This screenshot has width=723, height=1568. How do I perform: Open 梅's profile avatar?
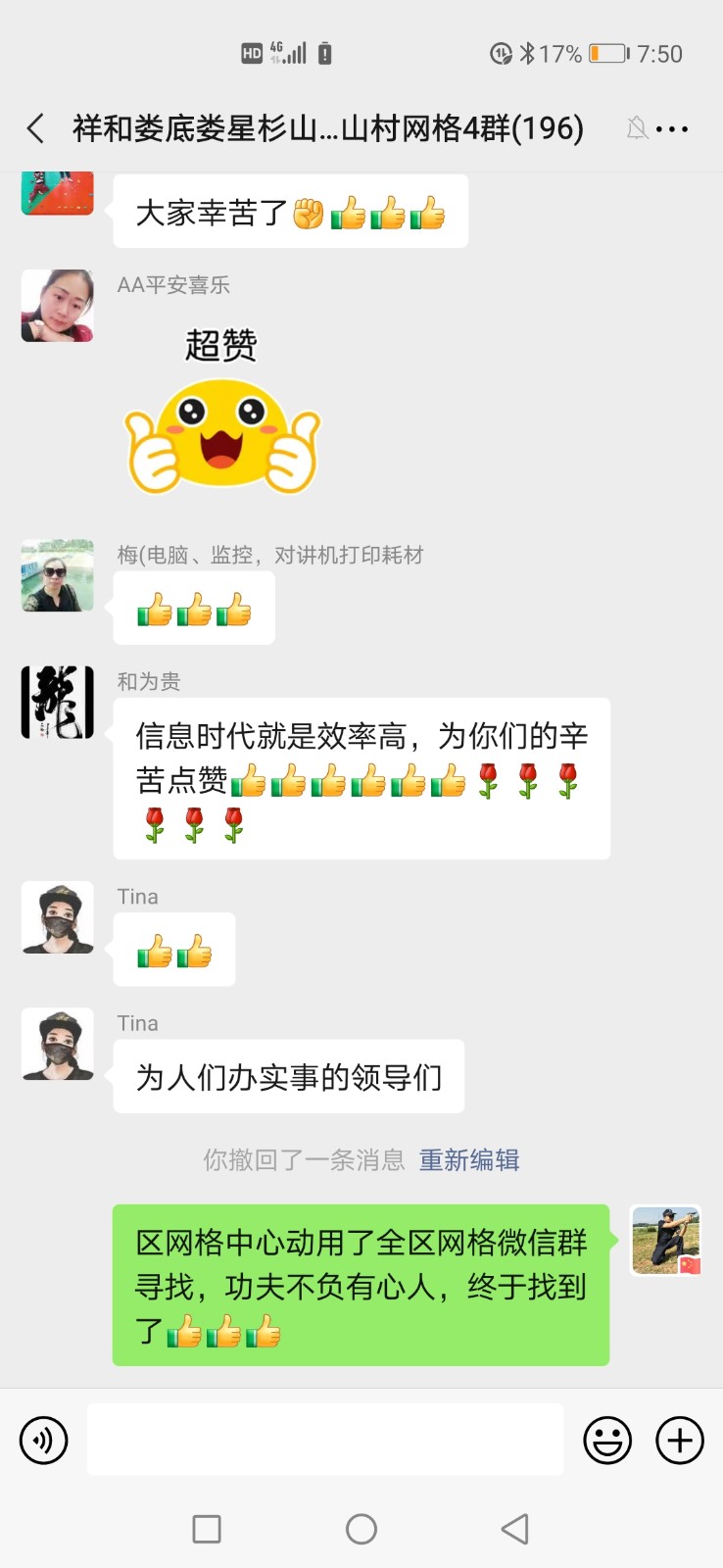pyautogui.click(x=58, y=575)
